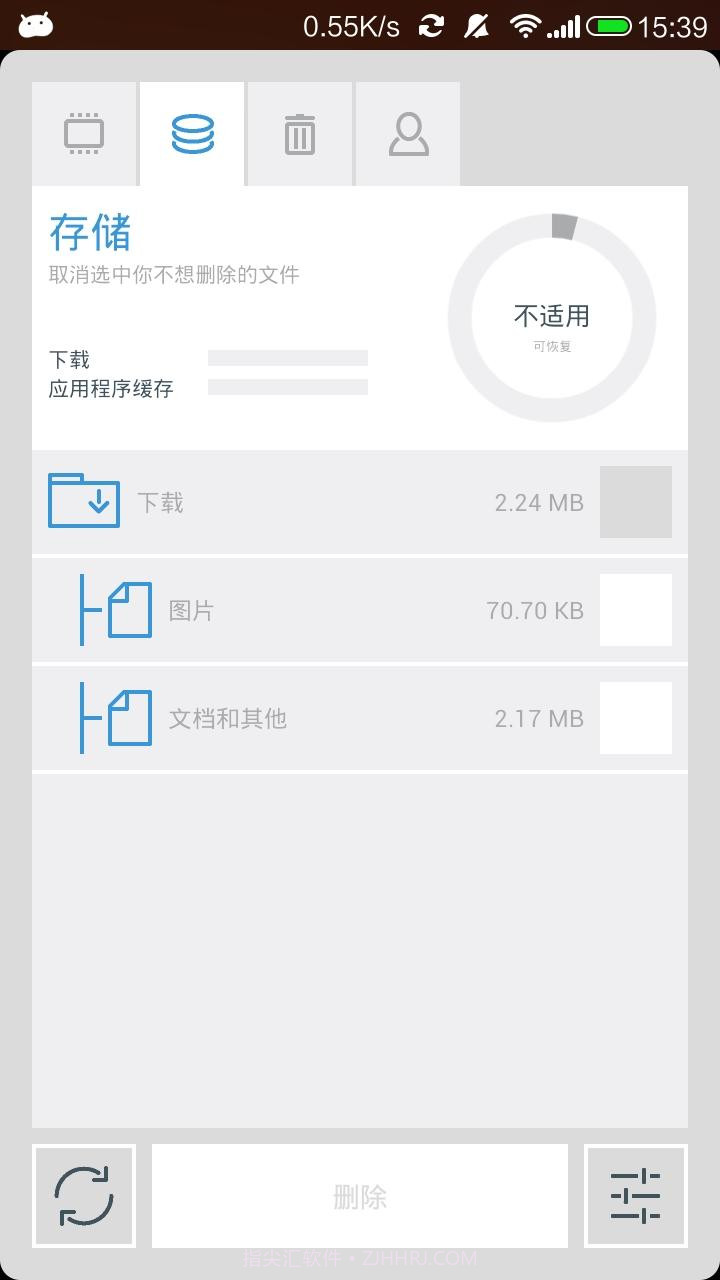
Task: Uncheck the selection box for 下载
Action: click(636, 500)
